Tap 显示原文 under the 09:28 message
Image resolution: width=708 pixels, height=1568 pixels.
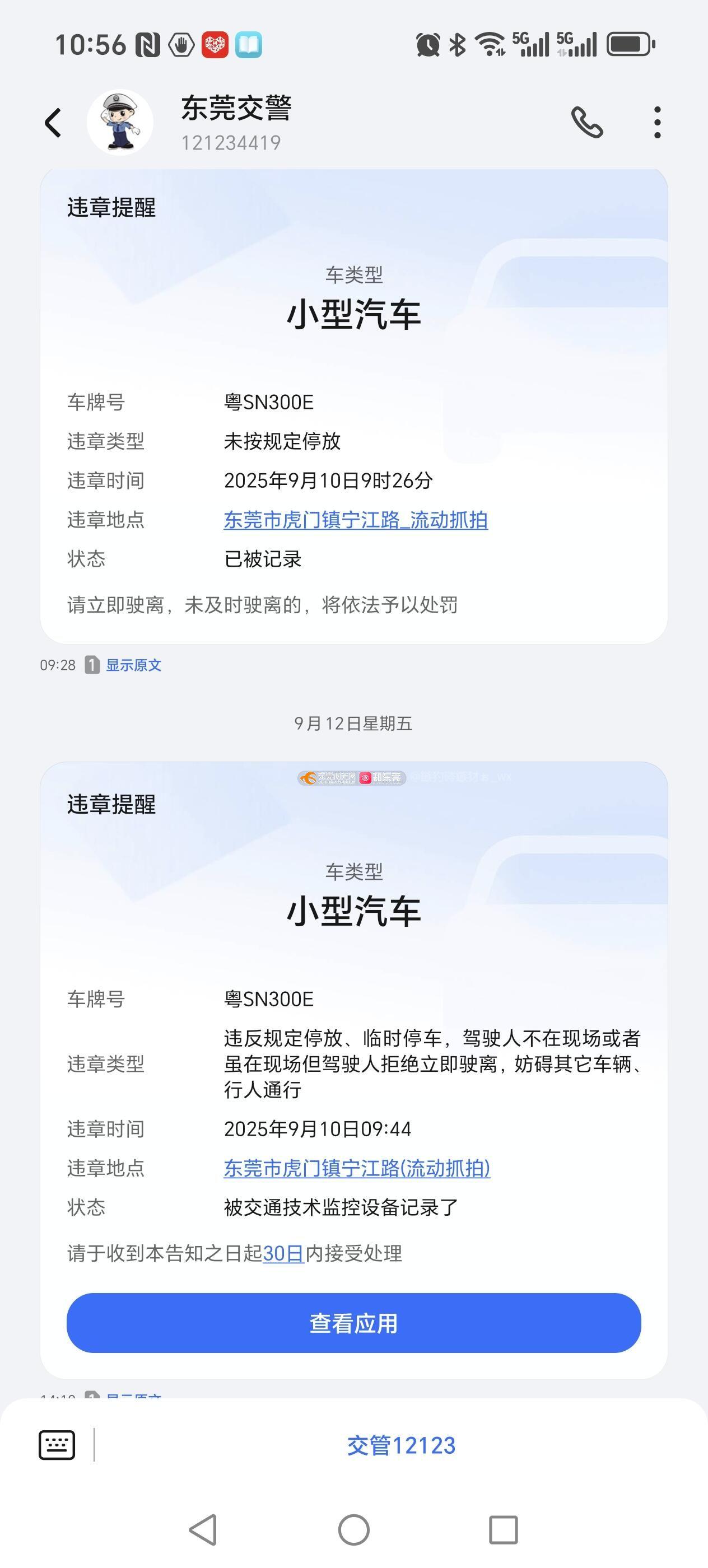tap(133, 665)
